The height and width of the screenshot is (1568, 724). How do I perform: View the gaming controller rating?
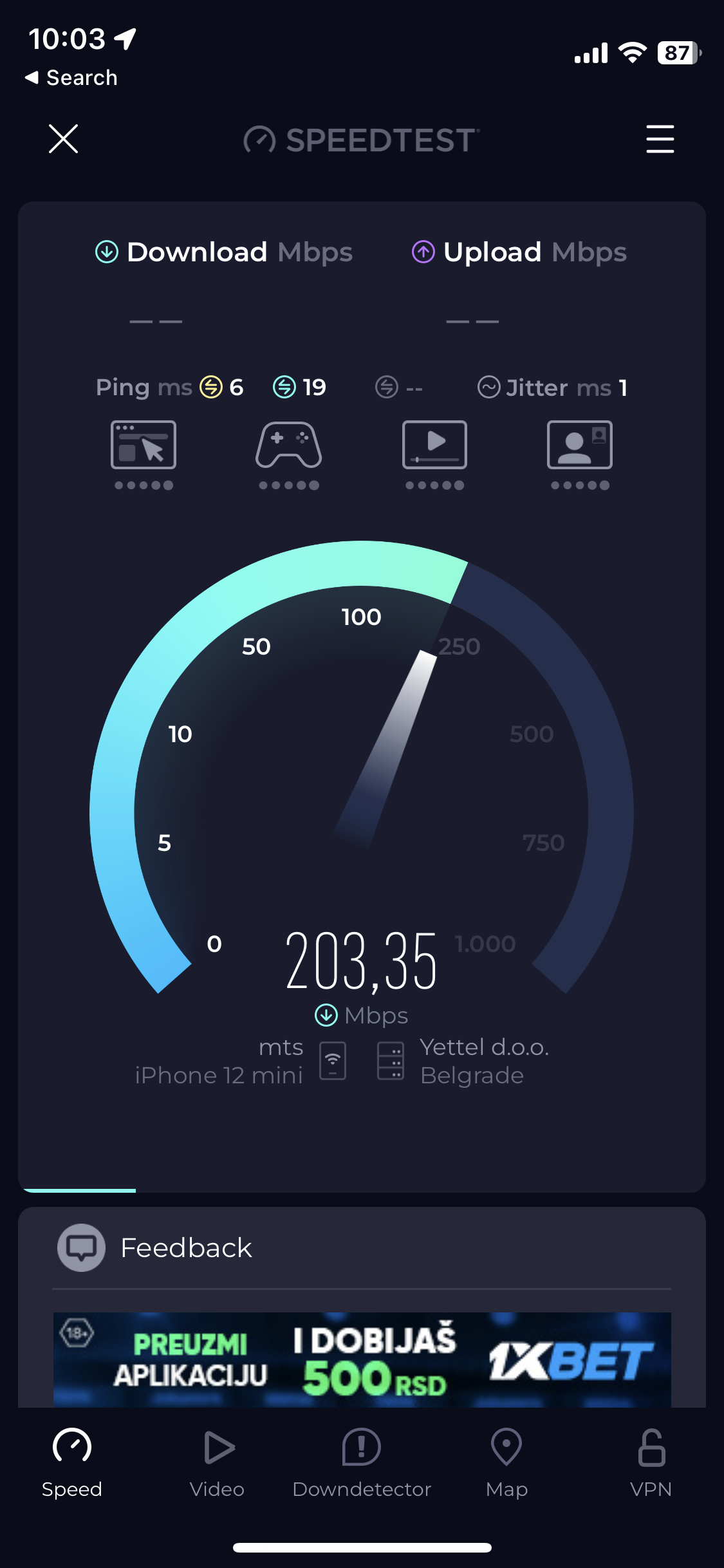(x=288, y=445)
